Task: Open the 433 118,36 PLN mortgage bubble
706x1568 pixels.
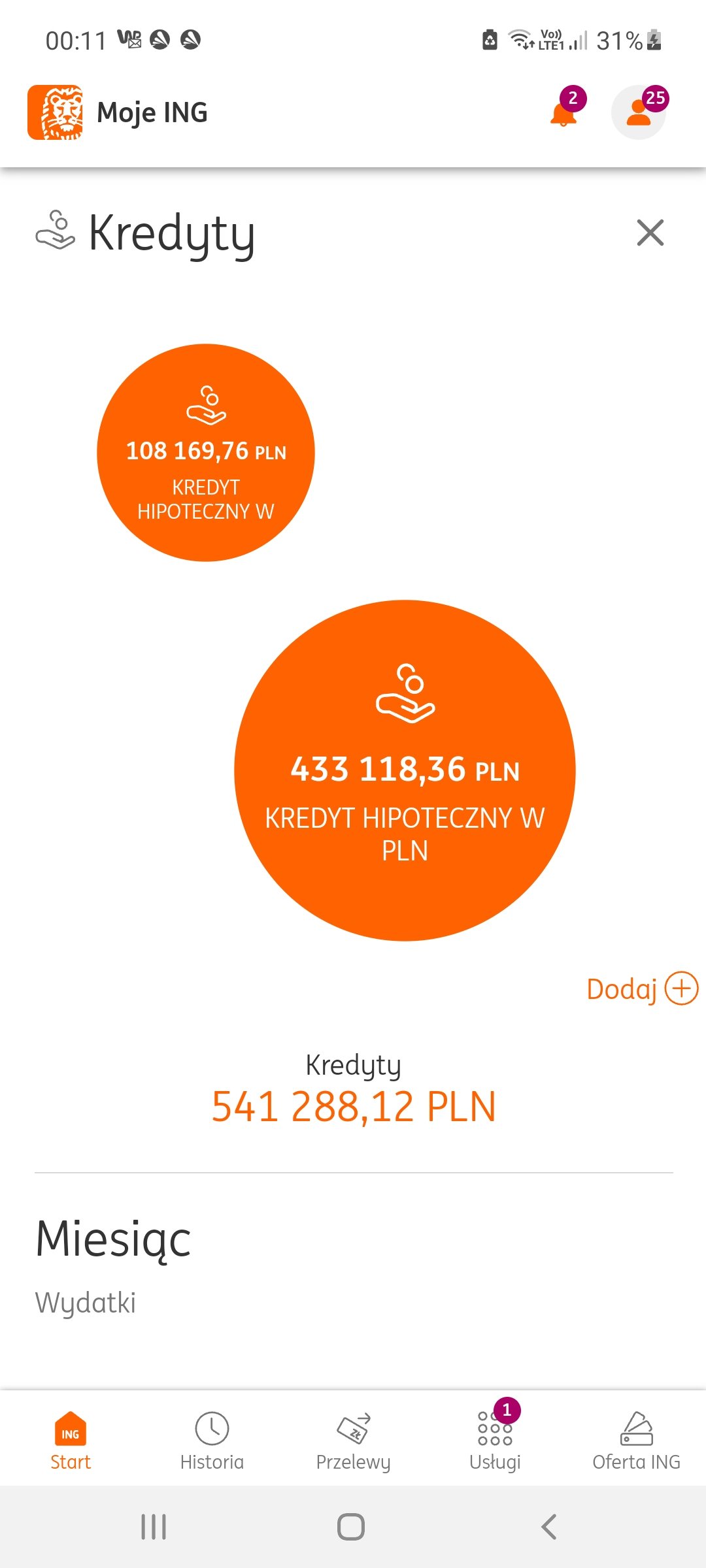Action: click(405, 770)
